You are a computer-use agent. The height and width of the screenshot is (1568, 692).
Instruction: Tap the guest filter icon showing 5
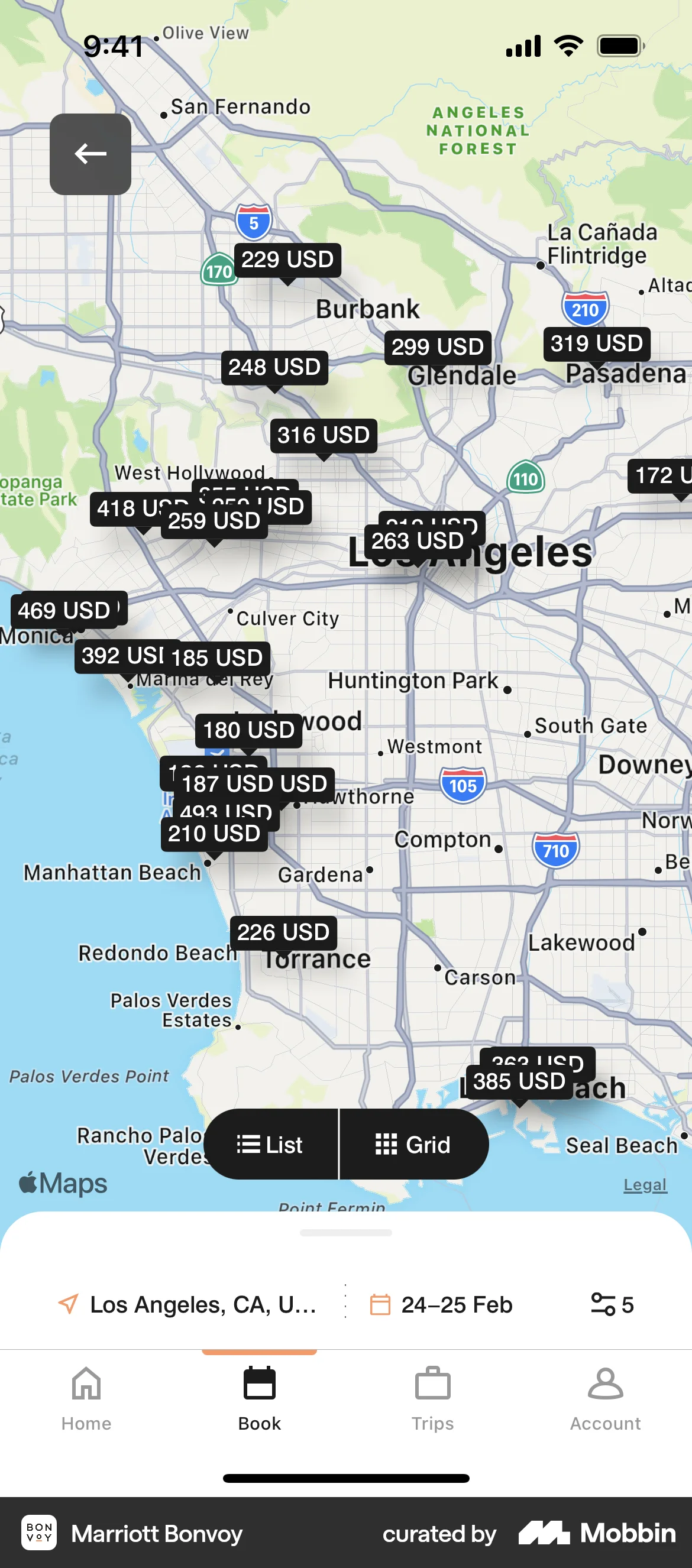pyautogui.click(x=610, y=1304)
